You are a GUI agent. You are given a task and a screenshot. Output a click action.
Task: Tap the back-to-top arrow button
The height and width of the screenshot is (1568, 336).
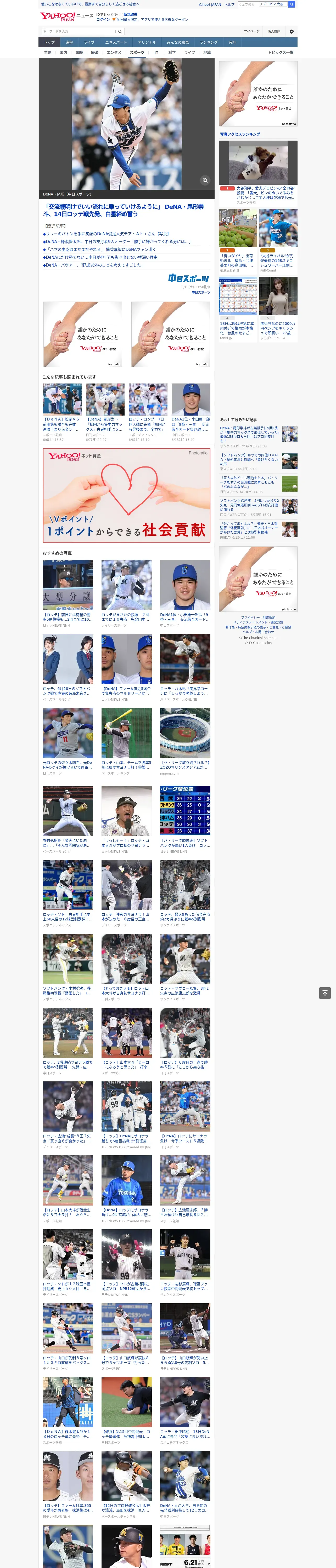click(x=325, y=993)
